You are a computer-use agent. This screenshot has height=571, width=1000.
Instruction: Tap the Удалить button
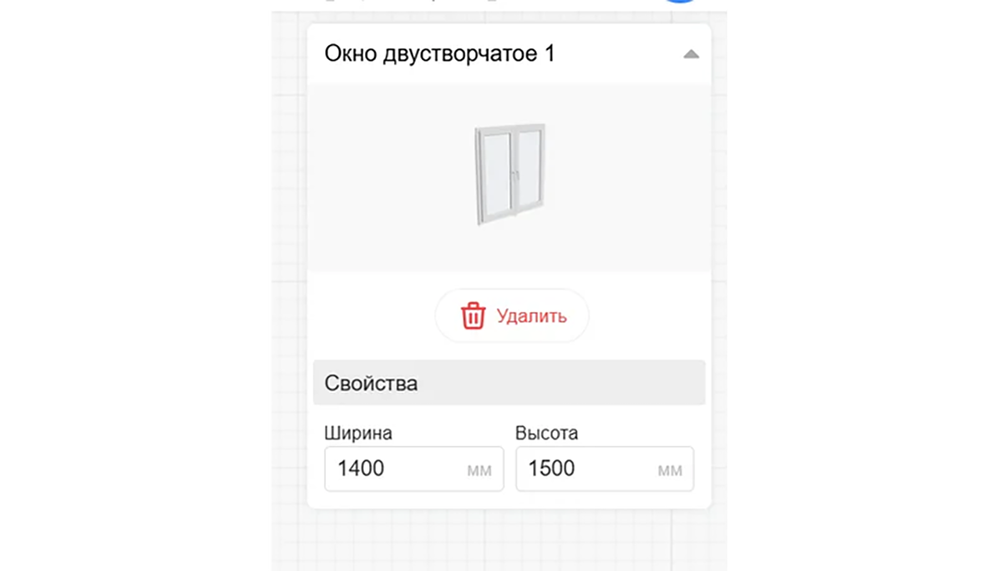coord(512,316)
